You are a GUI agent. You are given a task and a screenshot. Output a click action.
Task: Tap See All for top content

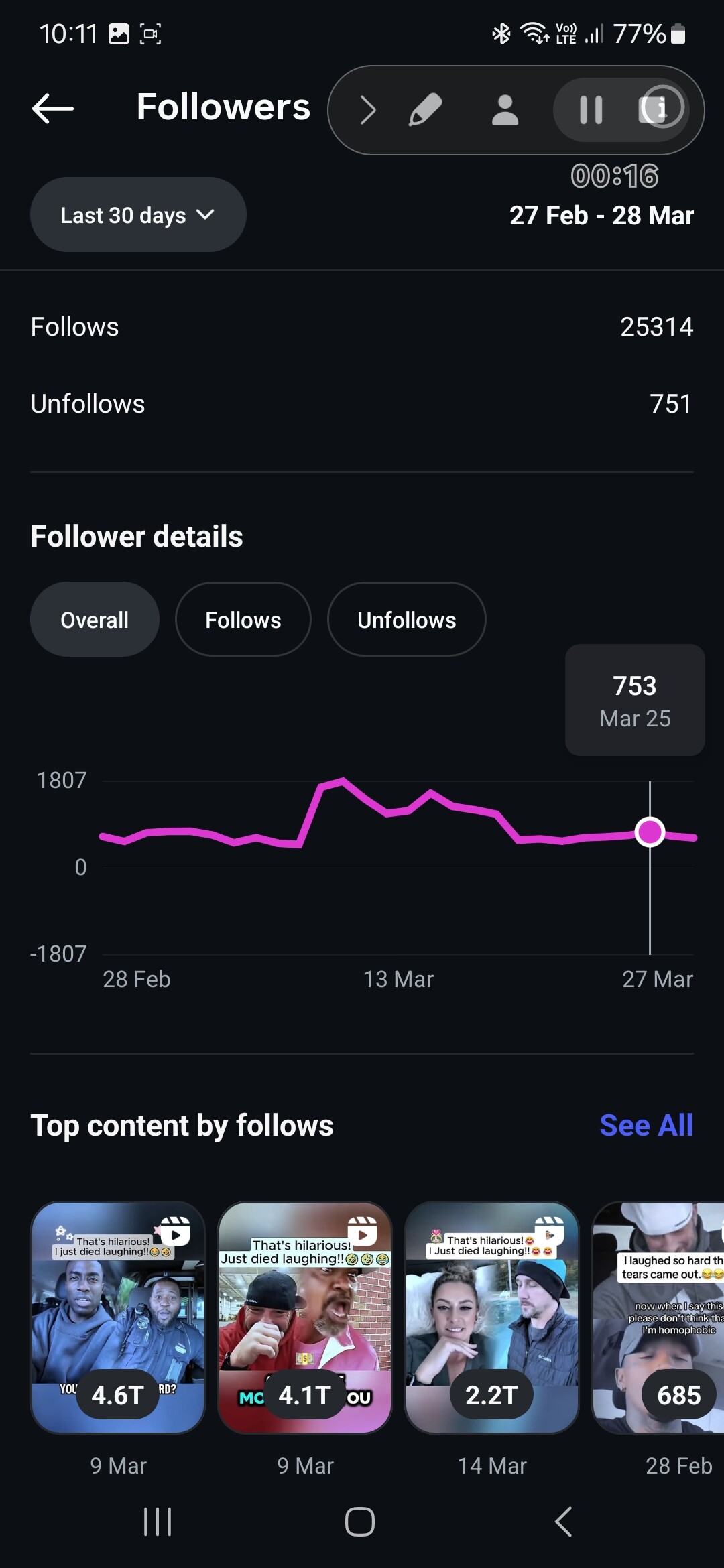pos(646,1126)
